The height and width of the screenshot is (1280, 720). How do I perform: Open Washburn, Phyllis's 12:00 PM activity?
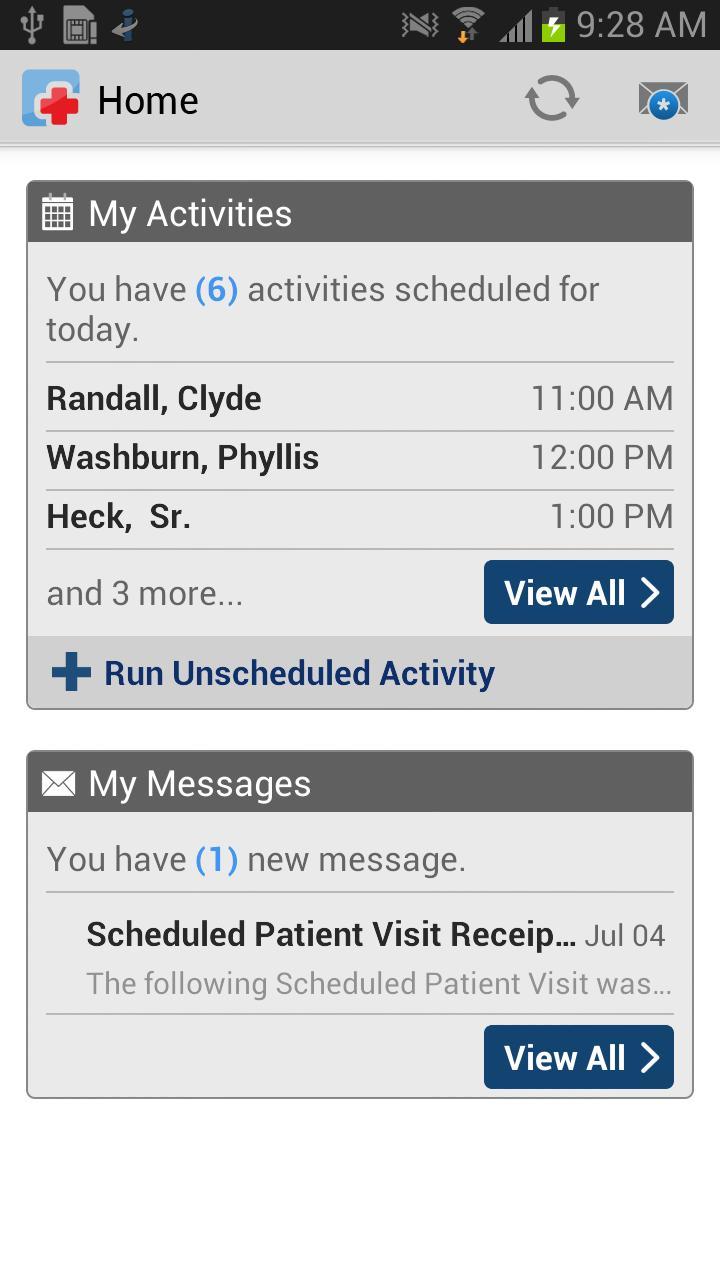[x=359, y=458]
